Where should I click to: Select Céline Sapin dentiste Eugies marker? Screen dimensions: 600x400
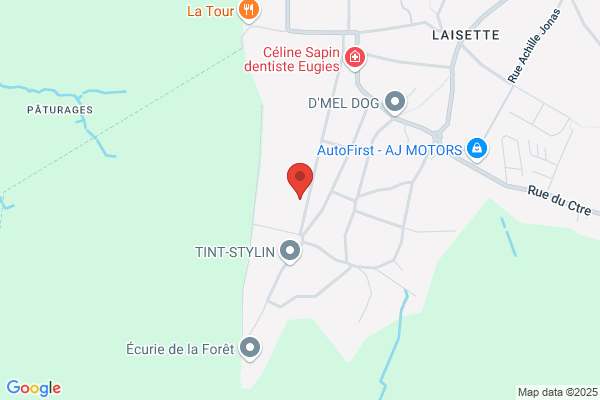click(x=355, y=58)
